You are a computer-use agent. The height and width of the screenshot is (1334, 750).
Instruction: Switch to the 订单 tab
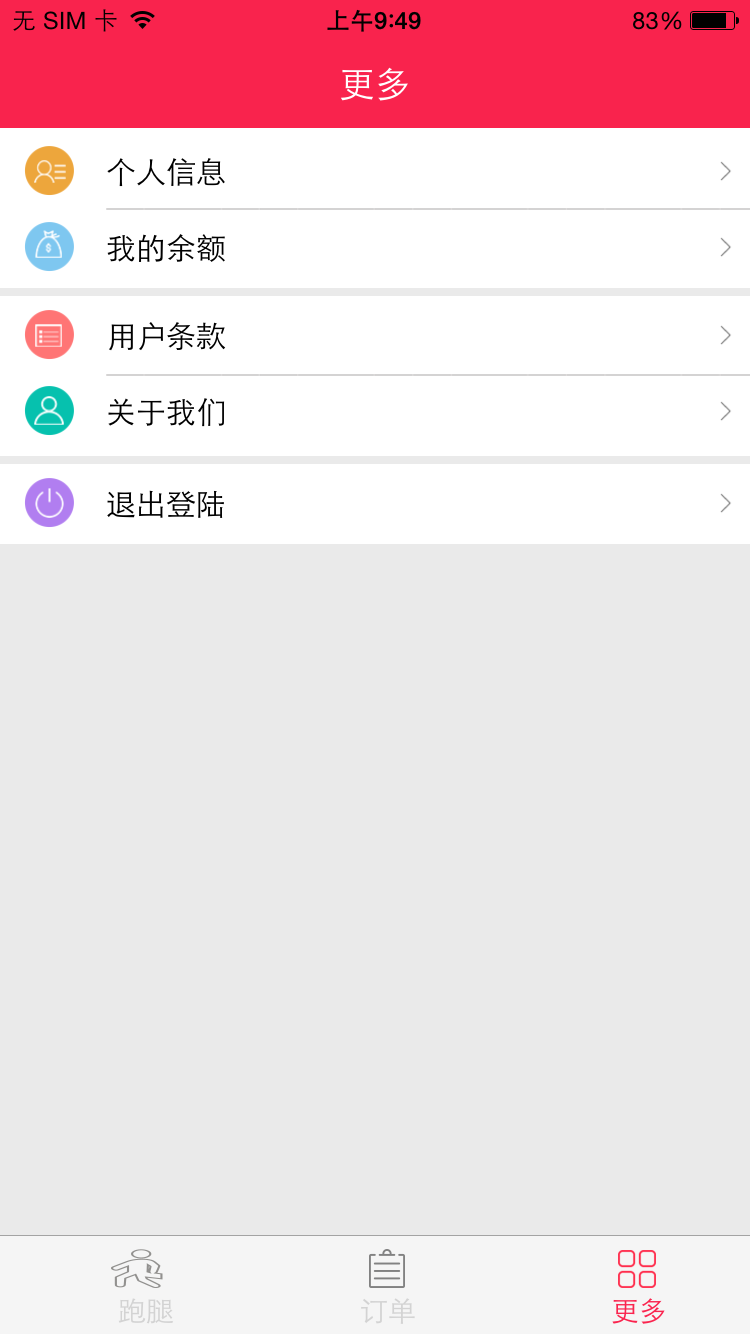click(387, 1285)
